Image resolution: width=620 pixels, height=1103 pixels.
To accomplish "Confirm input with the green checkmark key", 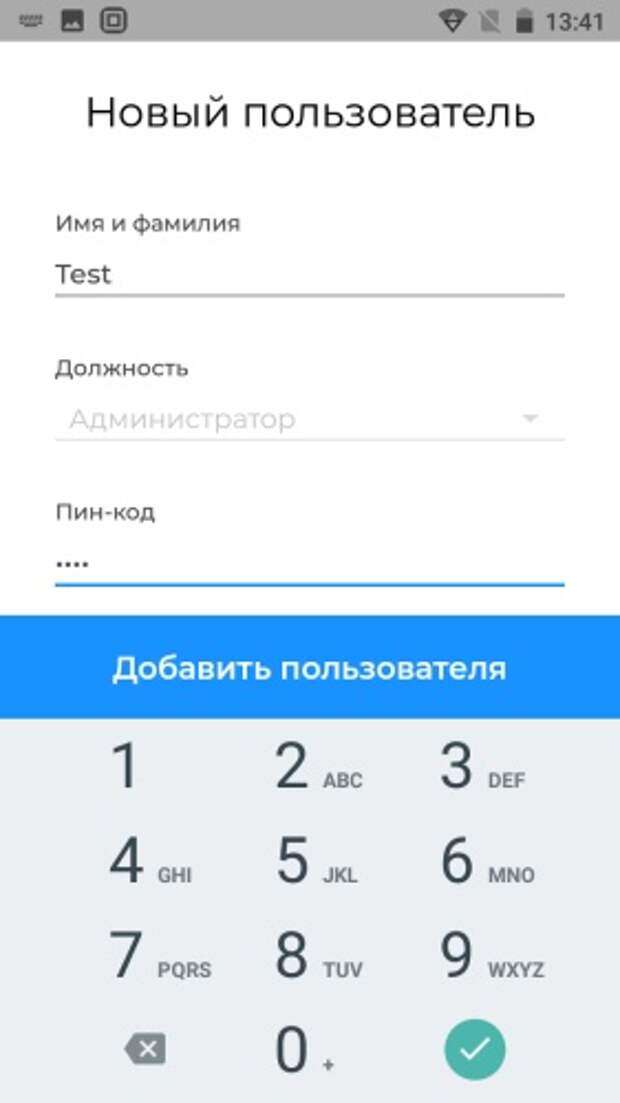I will point(474,1050).
